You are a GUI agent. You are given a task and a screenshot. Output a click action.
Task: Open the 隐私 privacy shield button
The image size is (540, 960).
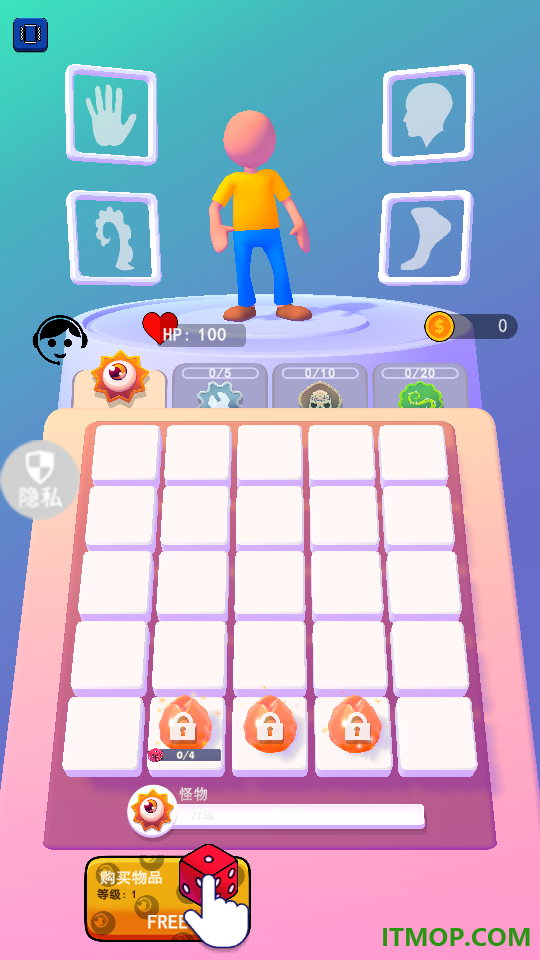[x=40, y=479]
